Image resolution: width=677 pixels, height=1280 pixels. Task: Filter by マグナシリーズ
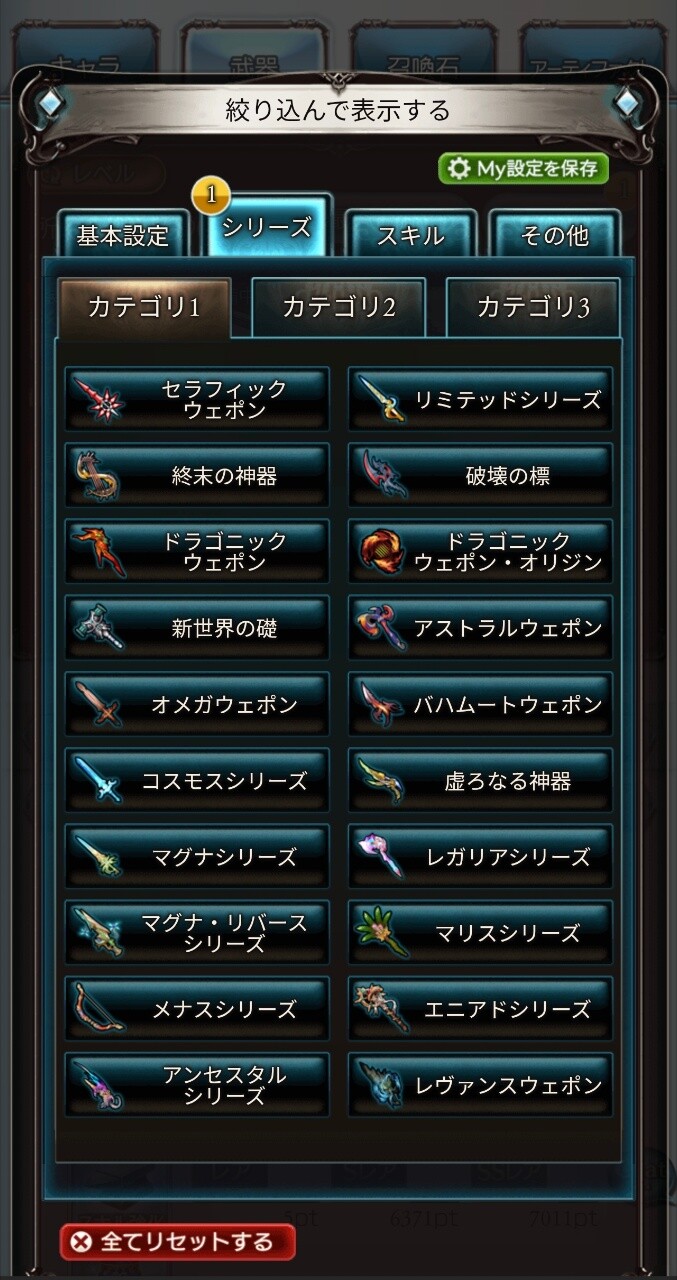(197, 857)
